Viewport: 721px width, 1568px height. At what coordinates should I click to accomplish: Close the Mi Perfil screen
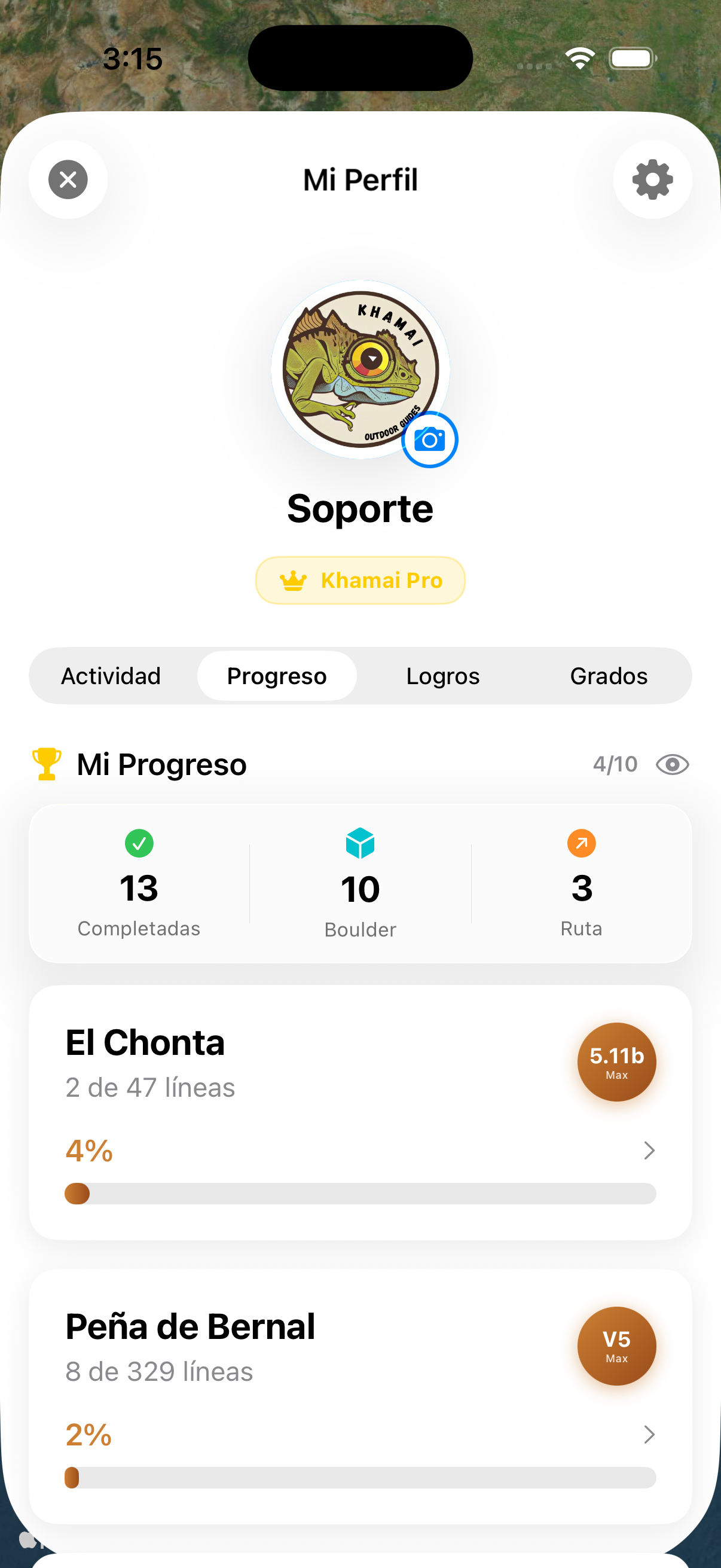pyautogui.click(x=68, y=179)
